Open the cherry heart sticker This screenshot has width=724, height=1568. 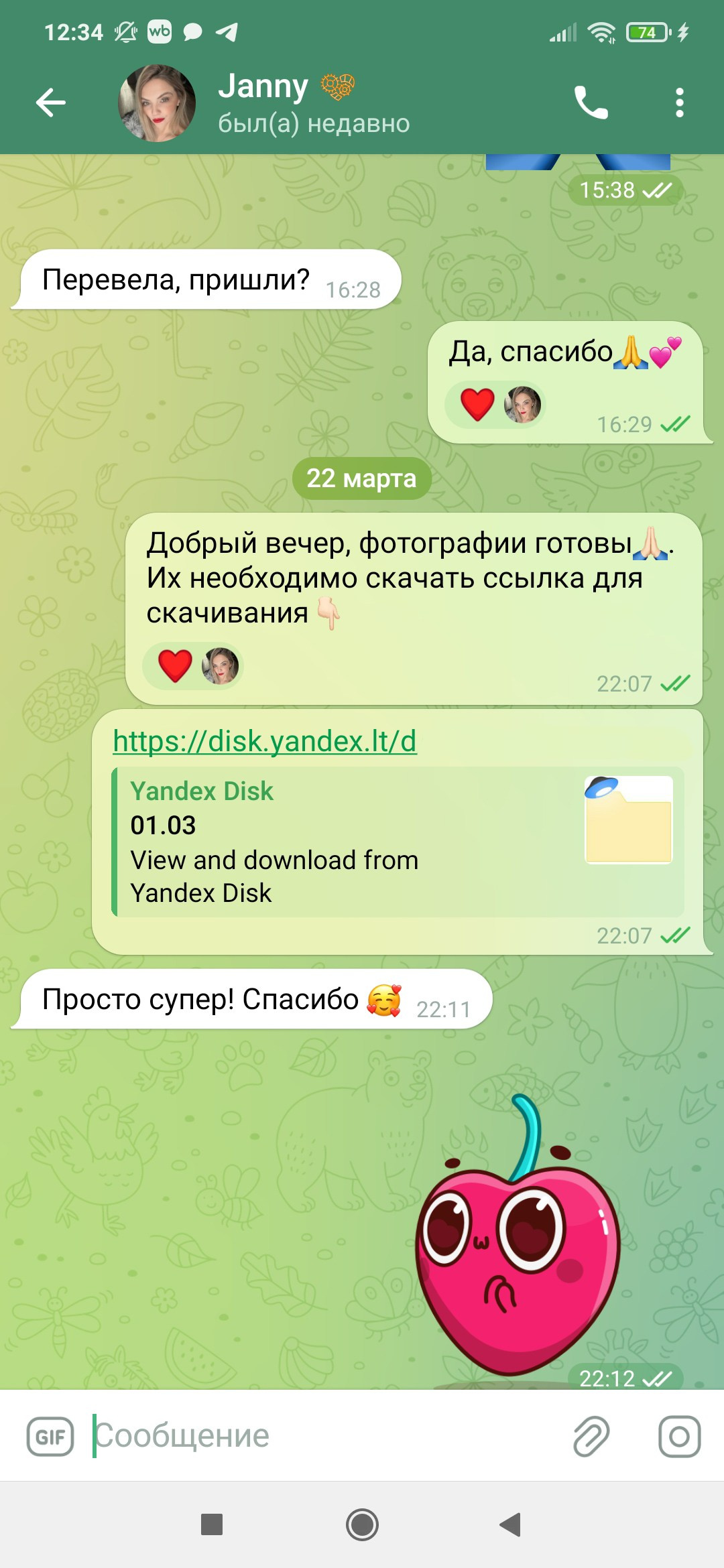pyautogui.click(x=518, y=1240)
